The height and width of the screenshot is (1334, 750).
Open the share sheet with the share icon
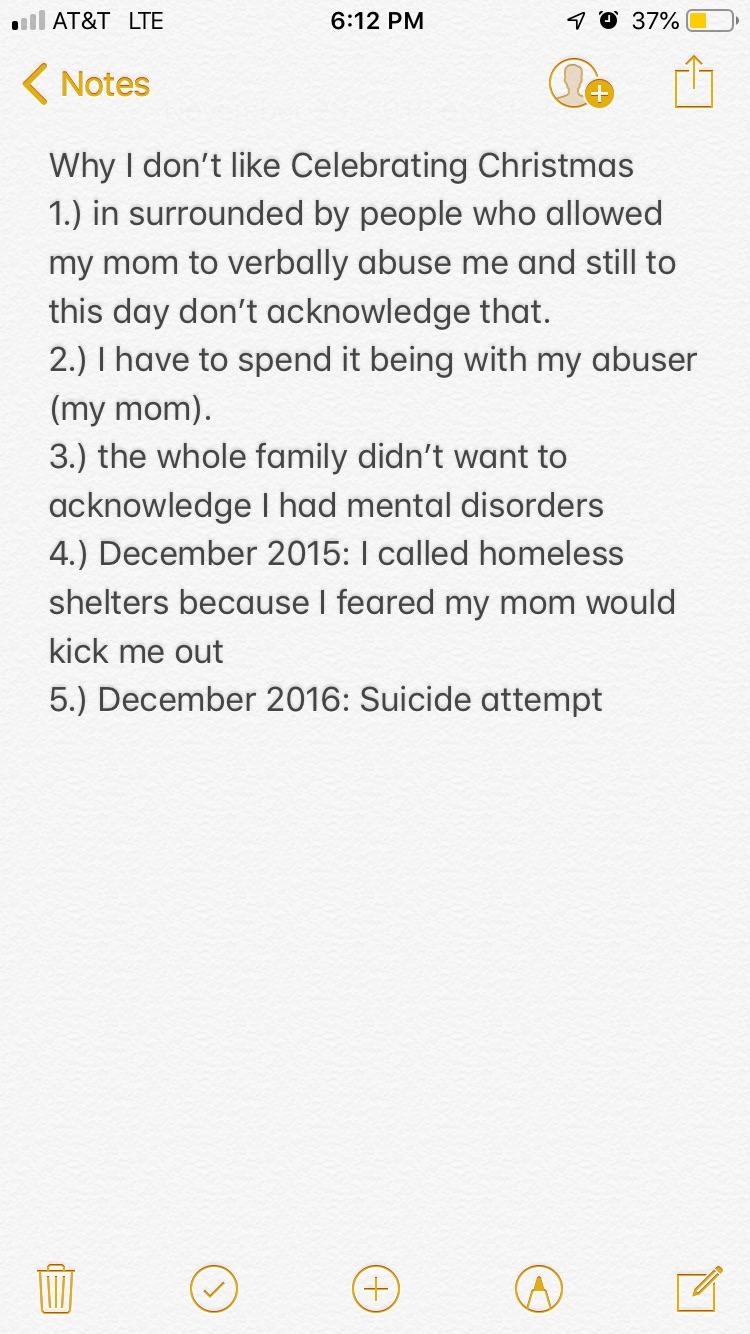tap(694, 84)
